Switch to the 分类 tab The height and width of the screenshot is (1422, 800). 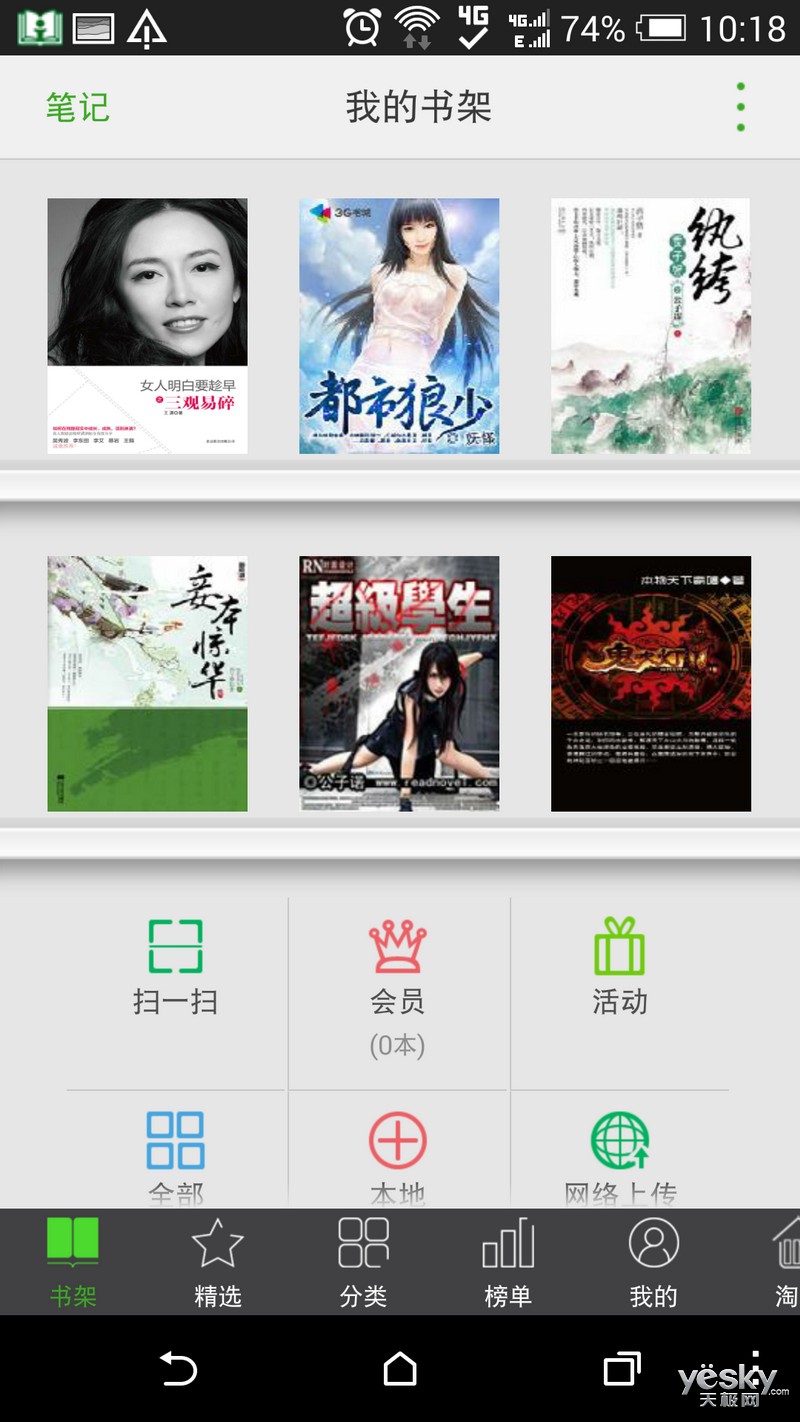pyautogui.click(x=363, y=1262)
